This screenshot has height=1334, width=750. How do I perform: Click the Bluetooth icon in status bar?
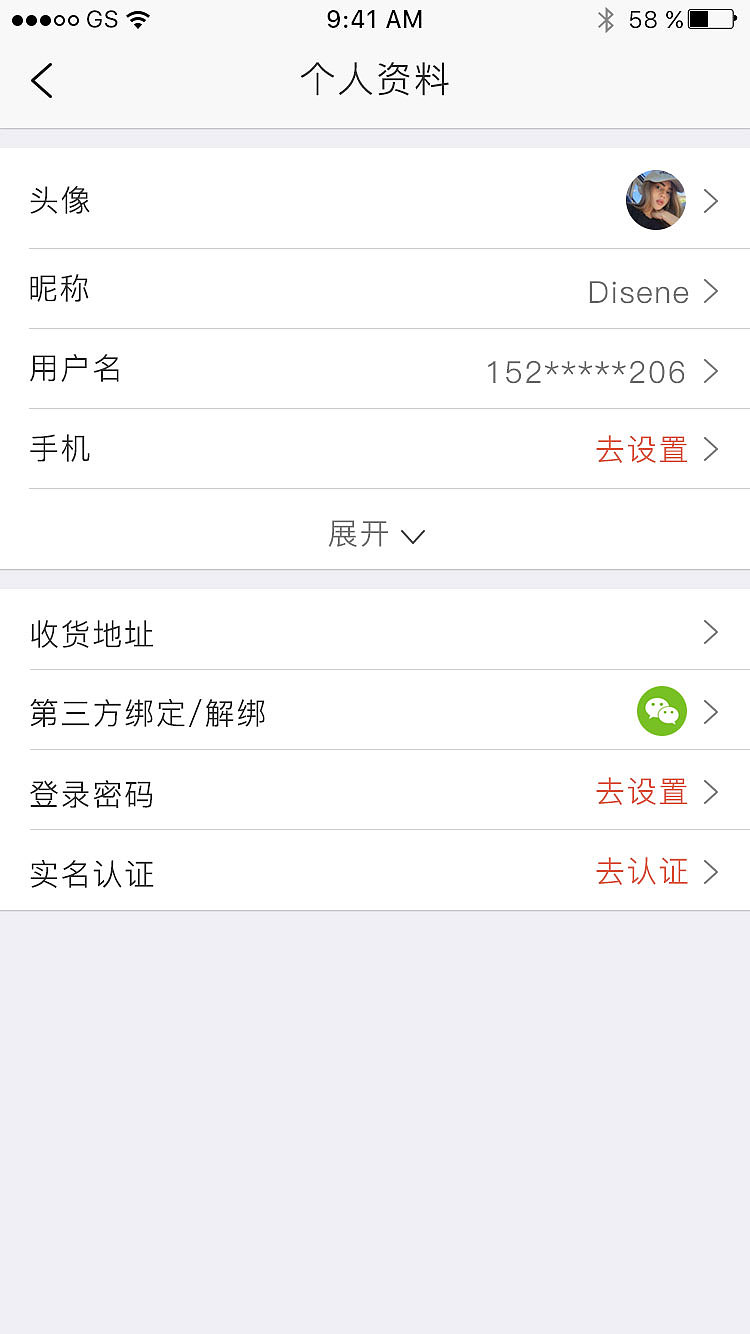(x=608, y=18)
